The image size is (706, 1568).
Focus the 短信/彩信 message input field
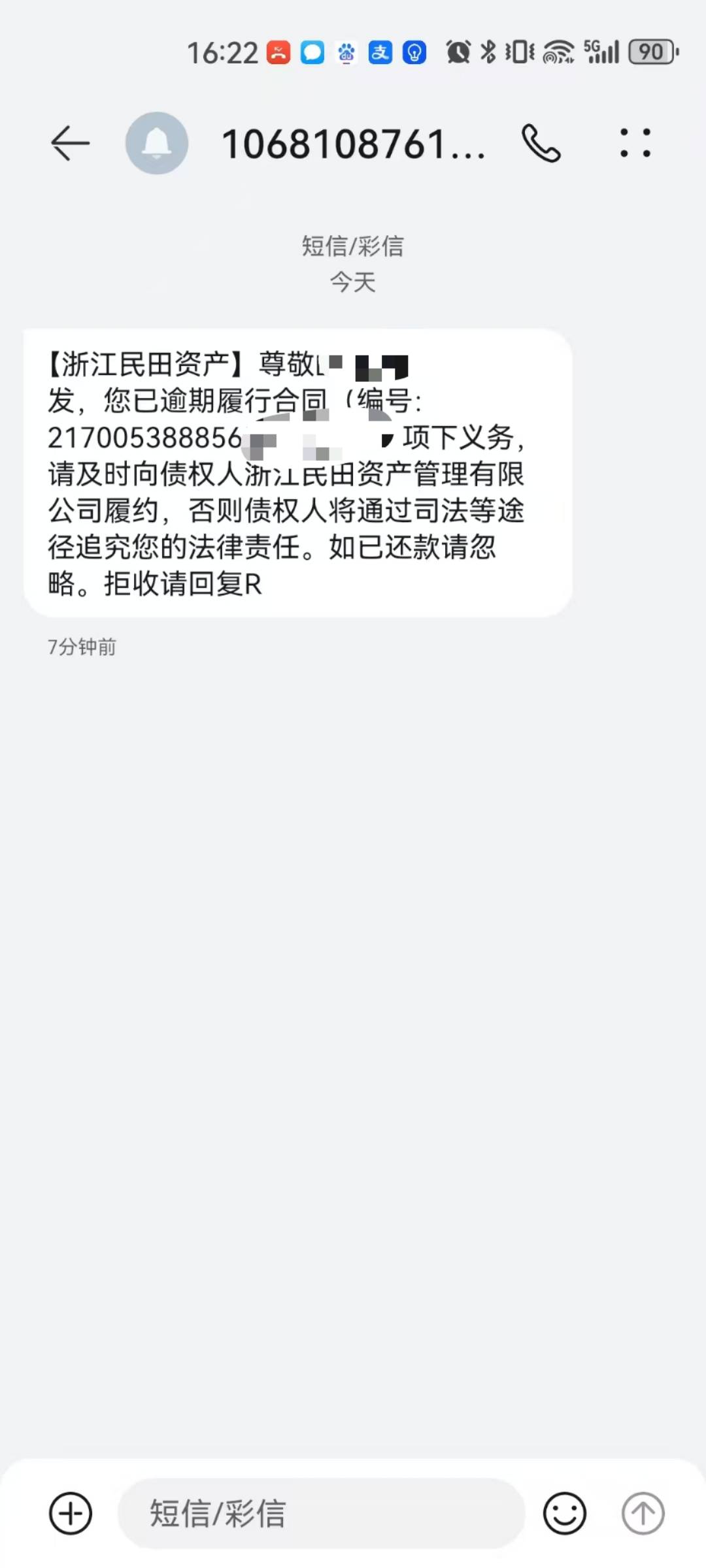click(322, 1513)
